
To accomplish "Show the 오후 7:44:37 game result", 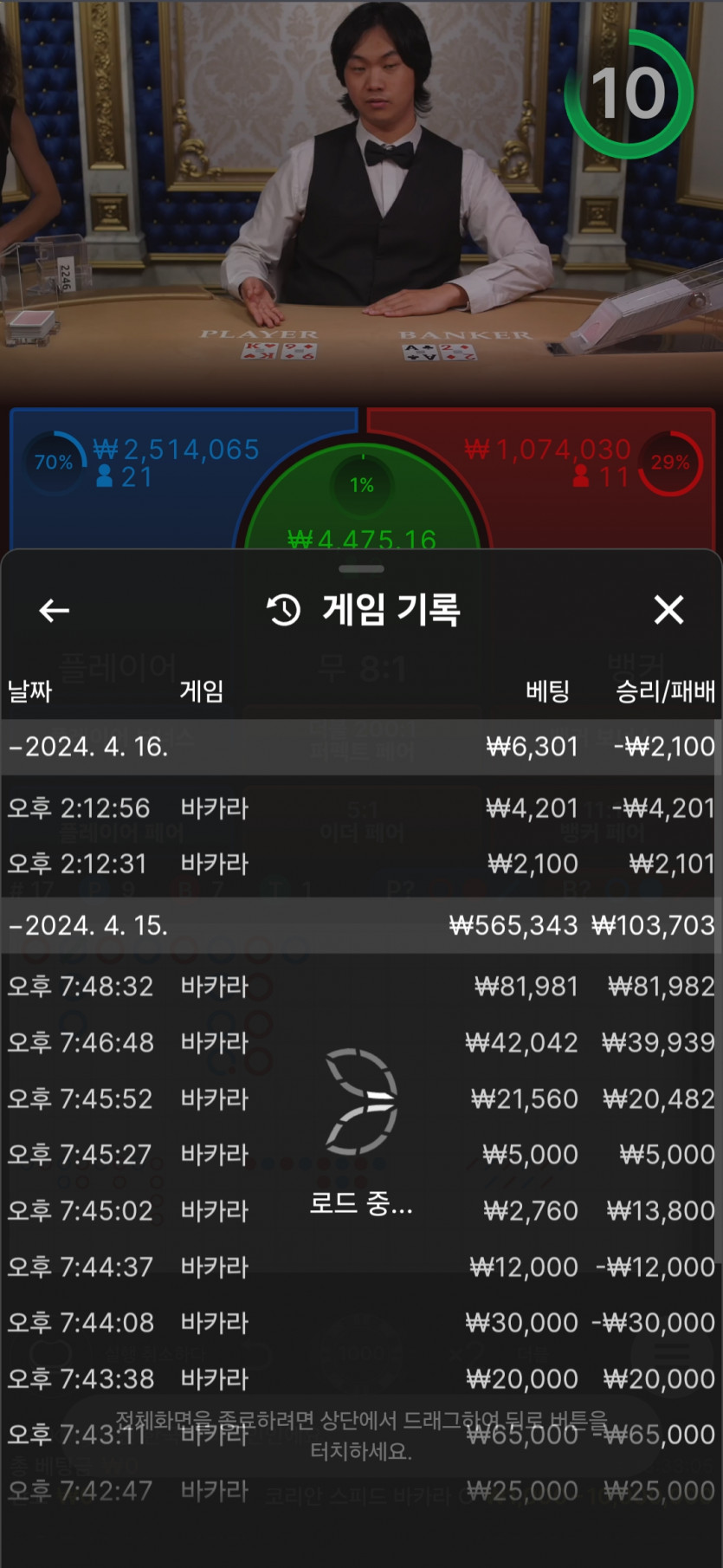I will (x=360, y=1267).
